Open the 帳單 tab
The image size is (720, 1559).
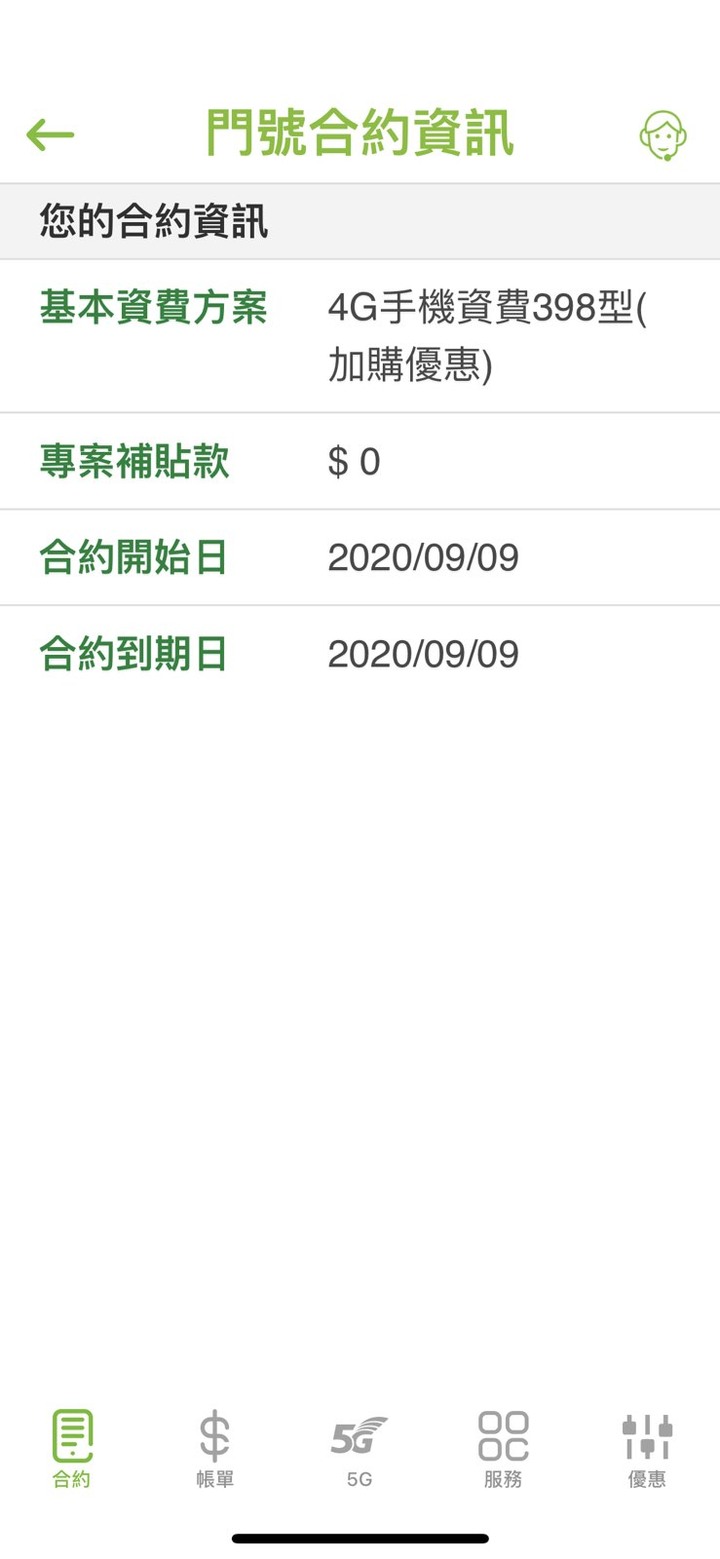(x=215, y=1449)
